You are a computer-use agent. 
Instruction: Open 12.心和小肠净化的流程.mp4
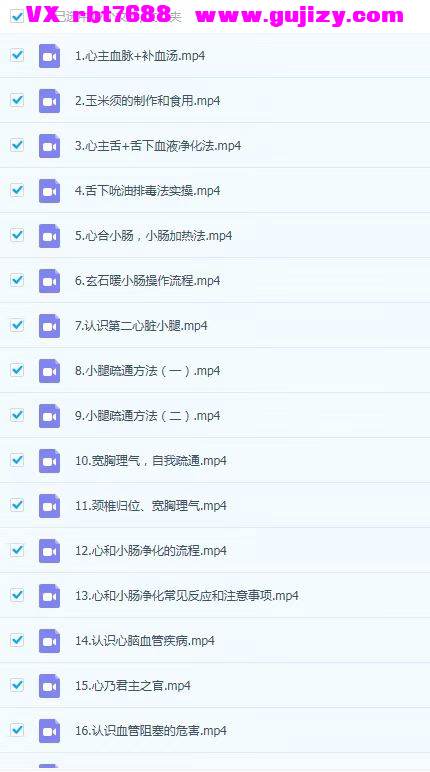(x=151, y=551)
